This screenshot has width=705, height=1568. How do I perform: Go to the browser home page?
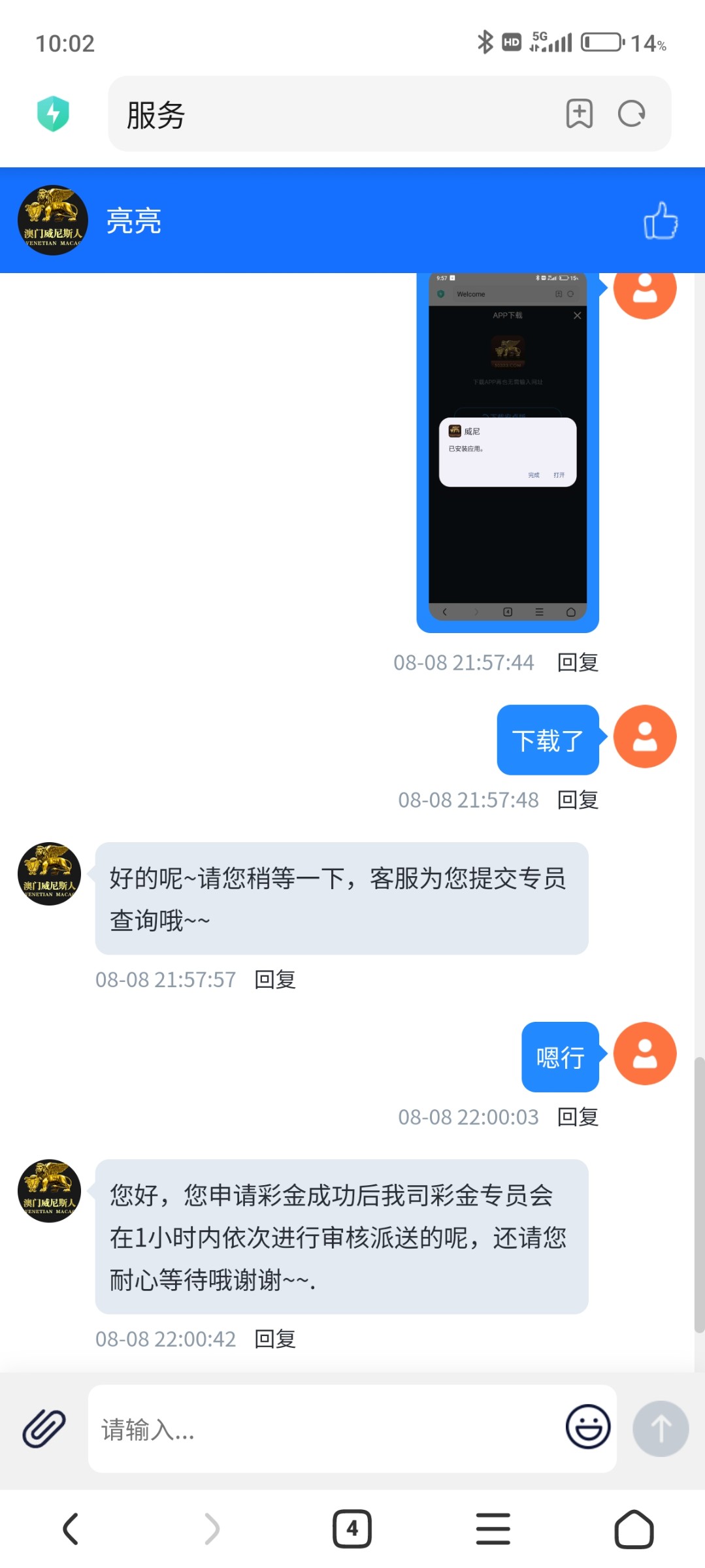pos(633,1529)
